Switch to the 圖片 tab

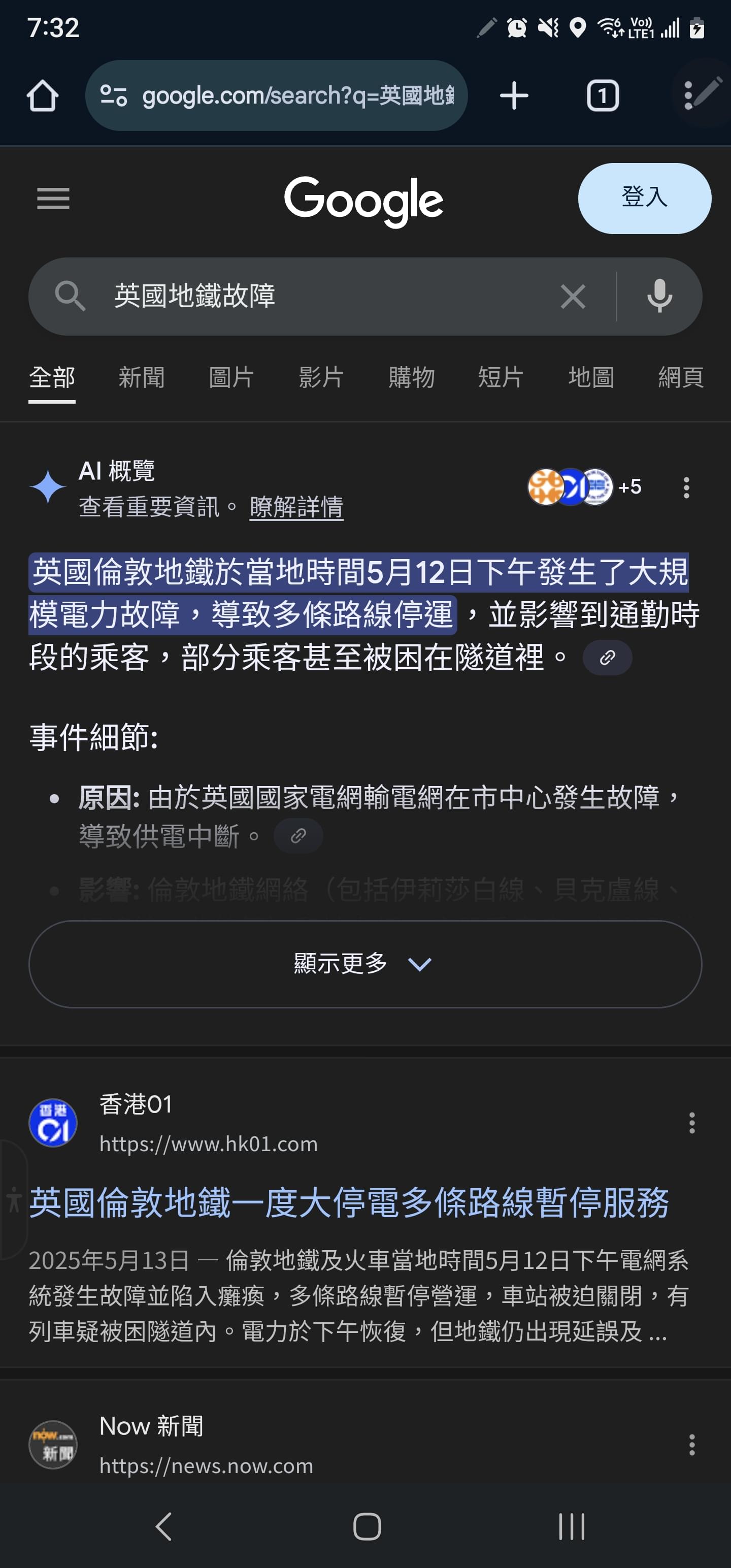(230, 377)
